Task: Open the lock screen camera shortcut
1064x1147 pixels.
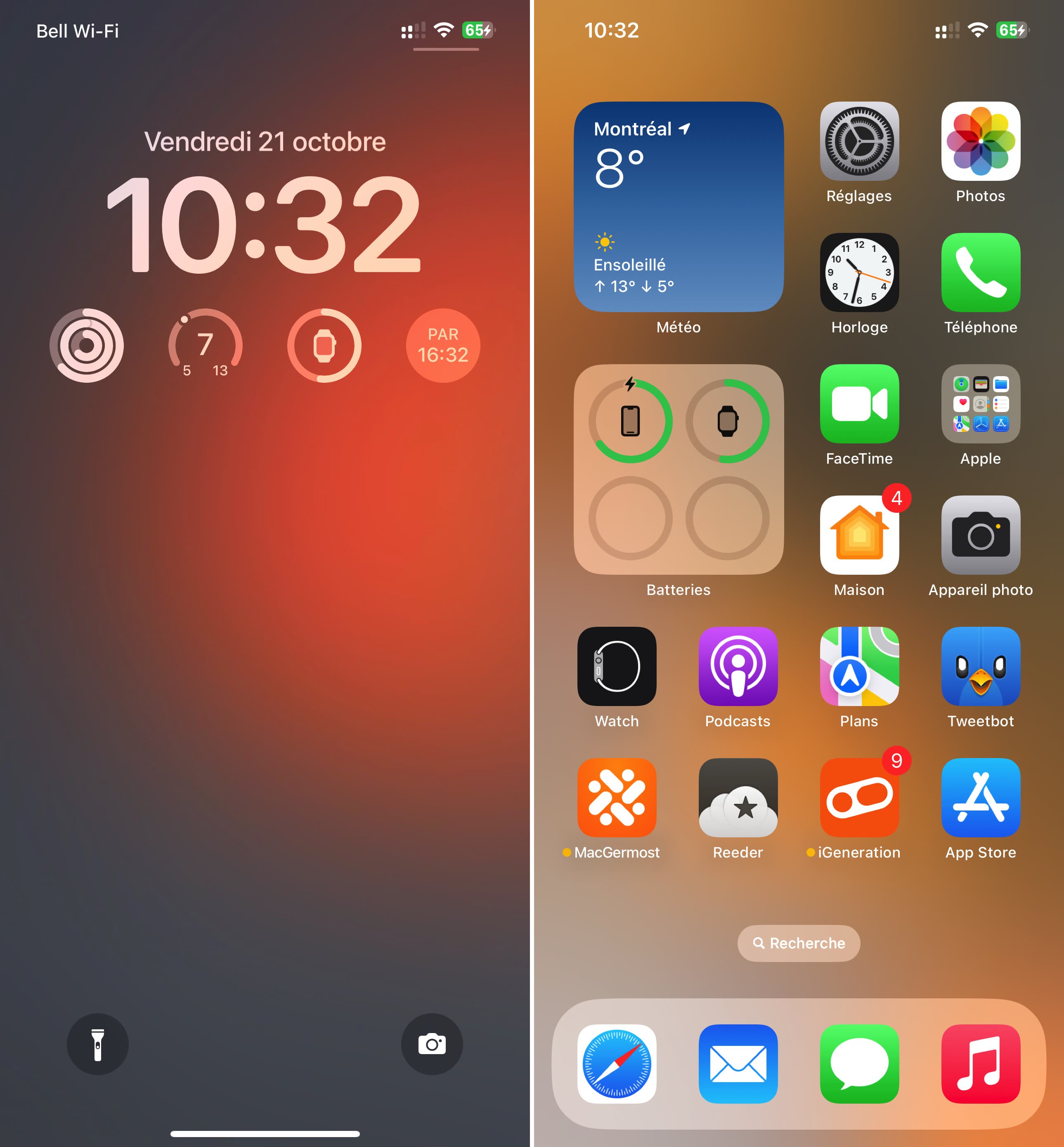Action: pos(432,1044)
